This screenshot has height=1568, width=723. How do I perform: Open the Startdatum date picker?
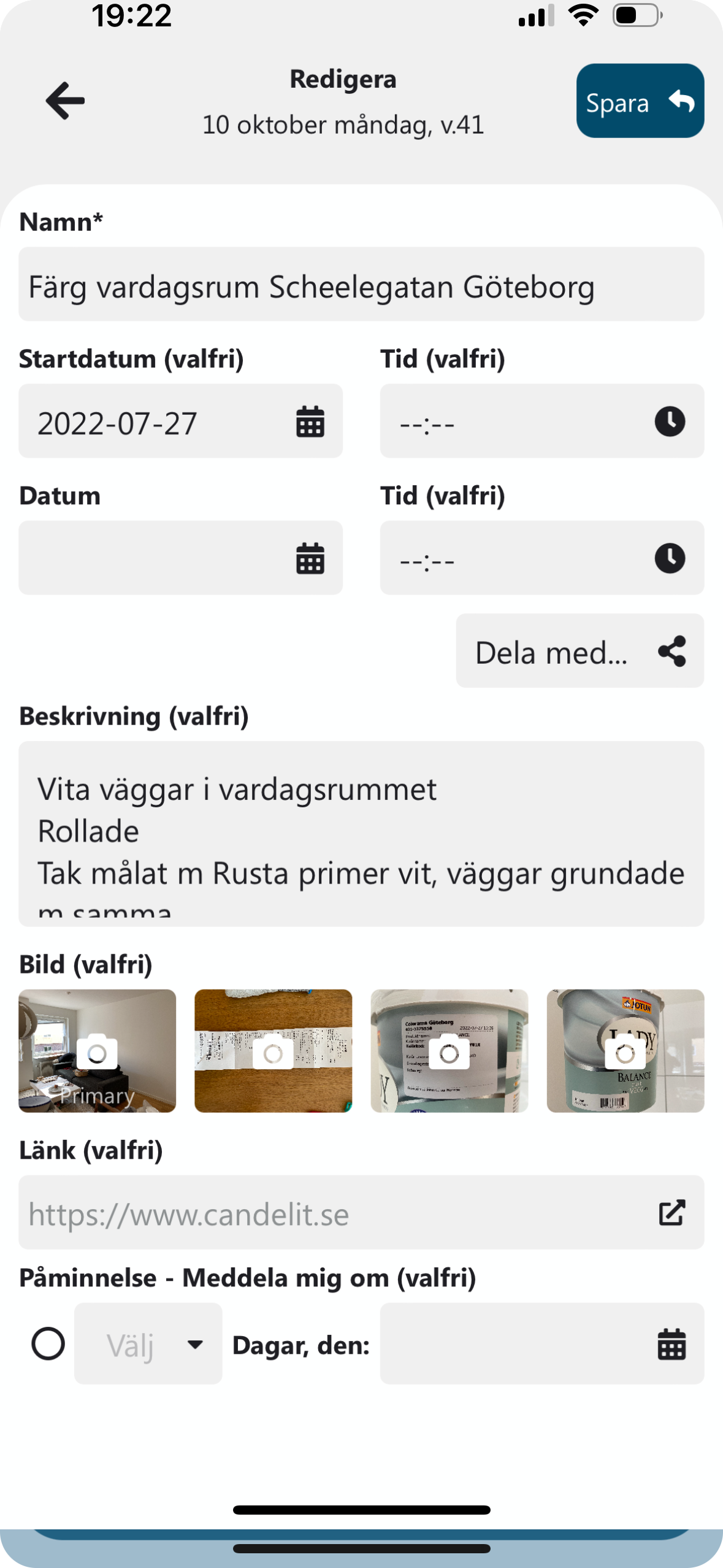180,421
